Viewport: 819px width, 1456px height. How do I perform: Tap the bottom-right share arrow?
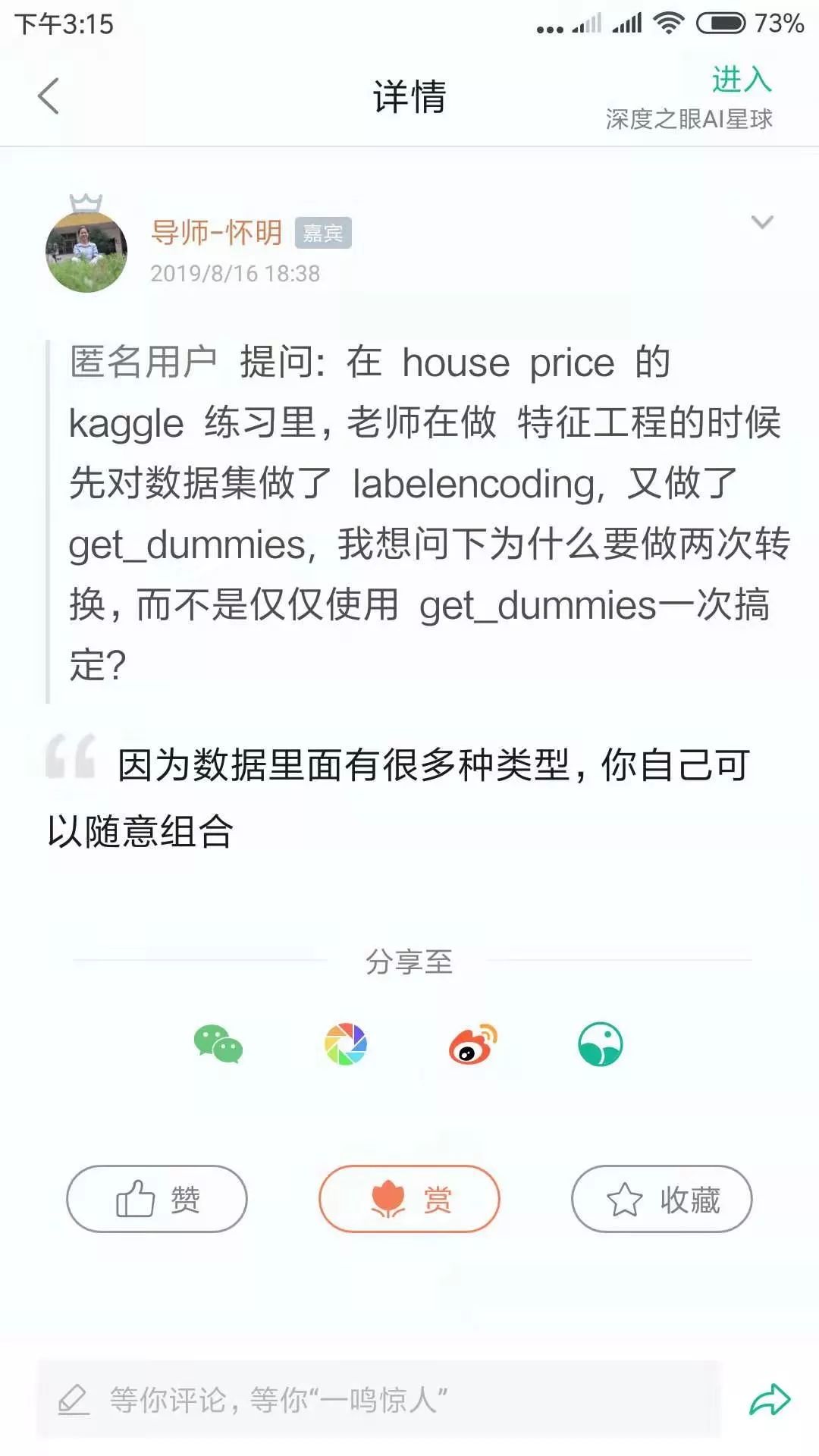[770, 1399]
